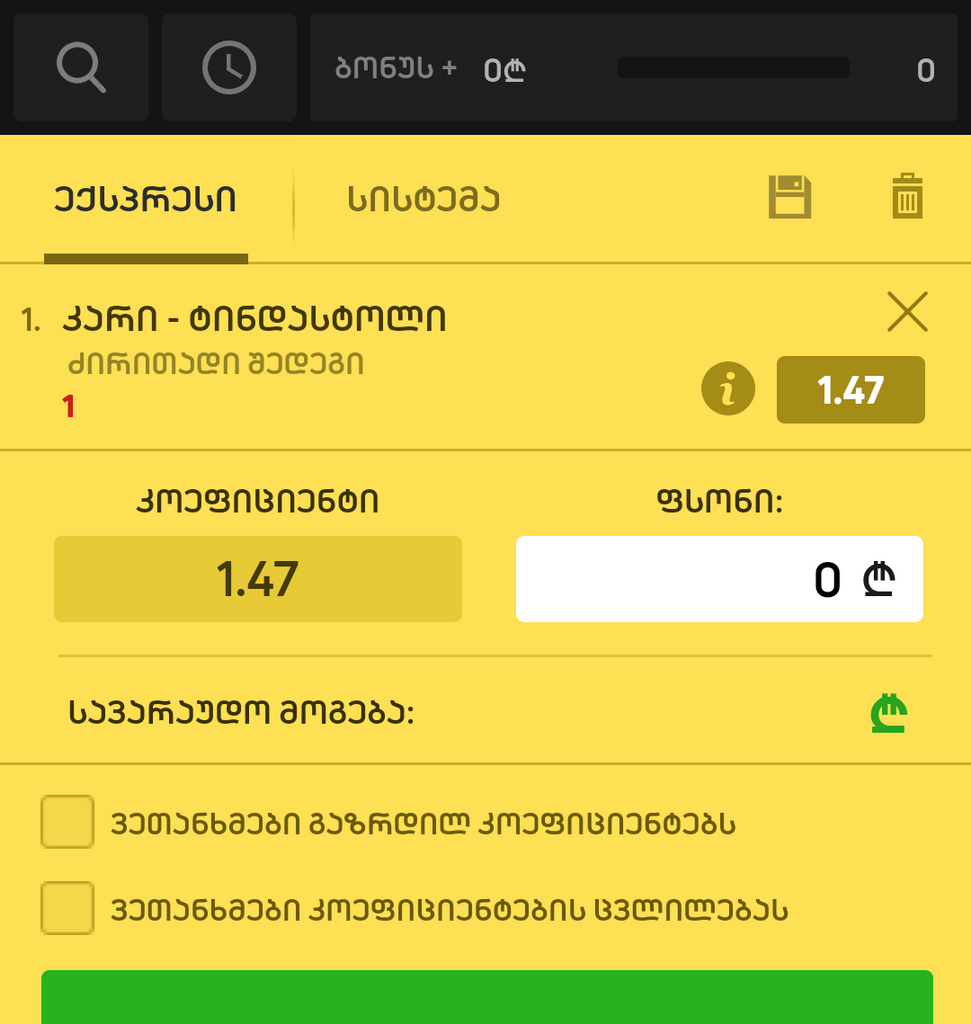Enable agreement to coefficient changes
971x1024 pixels.
(x=66, y=909)
